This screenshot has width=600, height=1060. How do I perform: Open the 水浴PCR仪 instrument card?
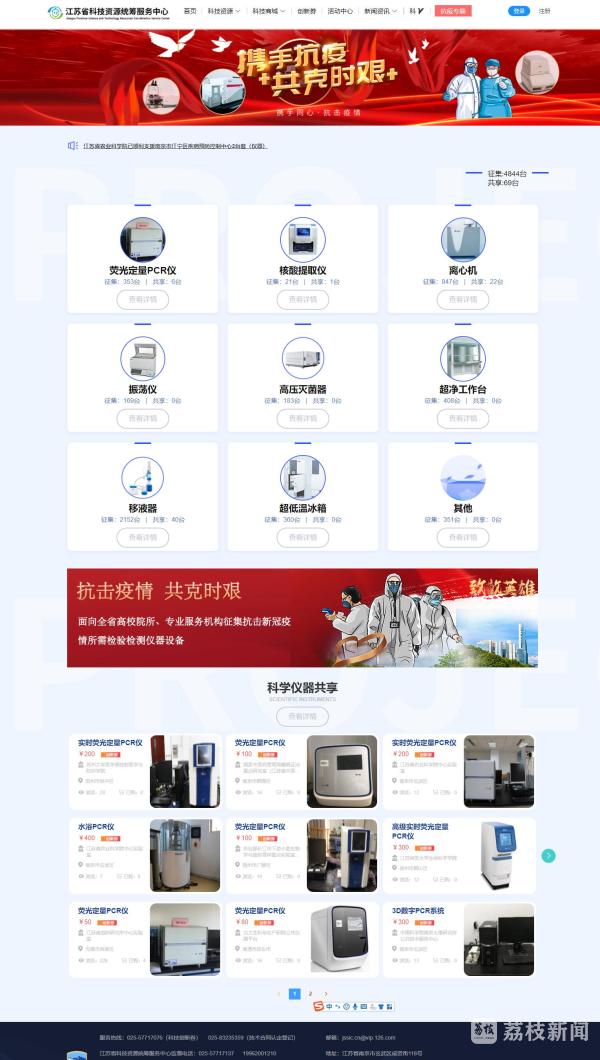coord(146,855)
